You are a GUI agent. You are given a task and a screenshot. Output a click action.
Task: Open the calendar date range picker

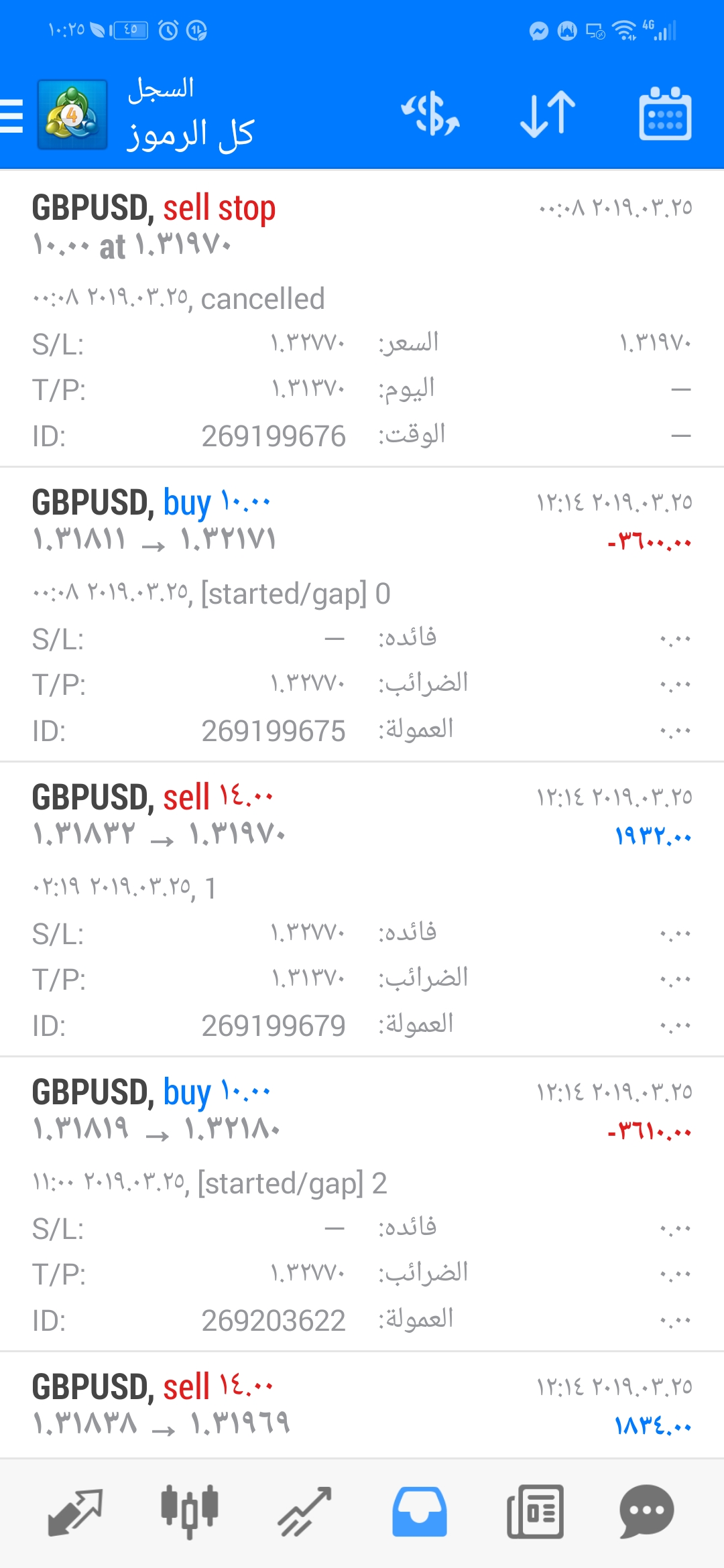tap(665, 113)
